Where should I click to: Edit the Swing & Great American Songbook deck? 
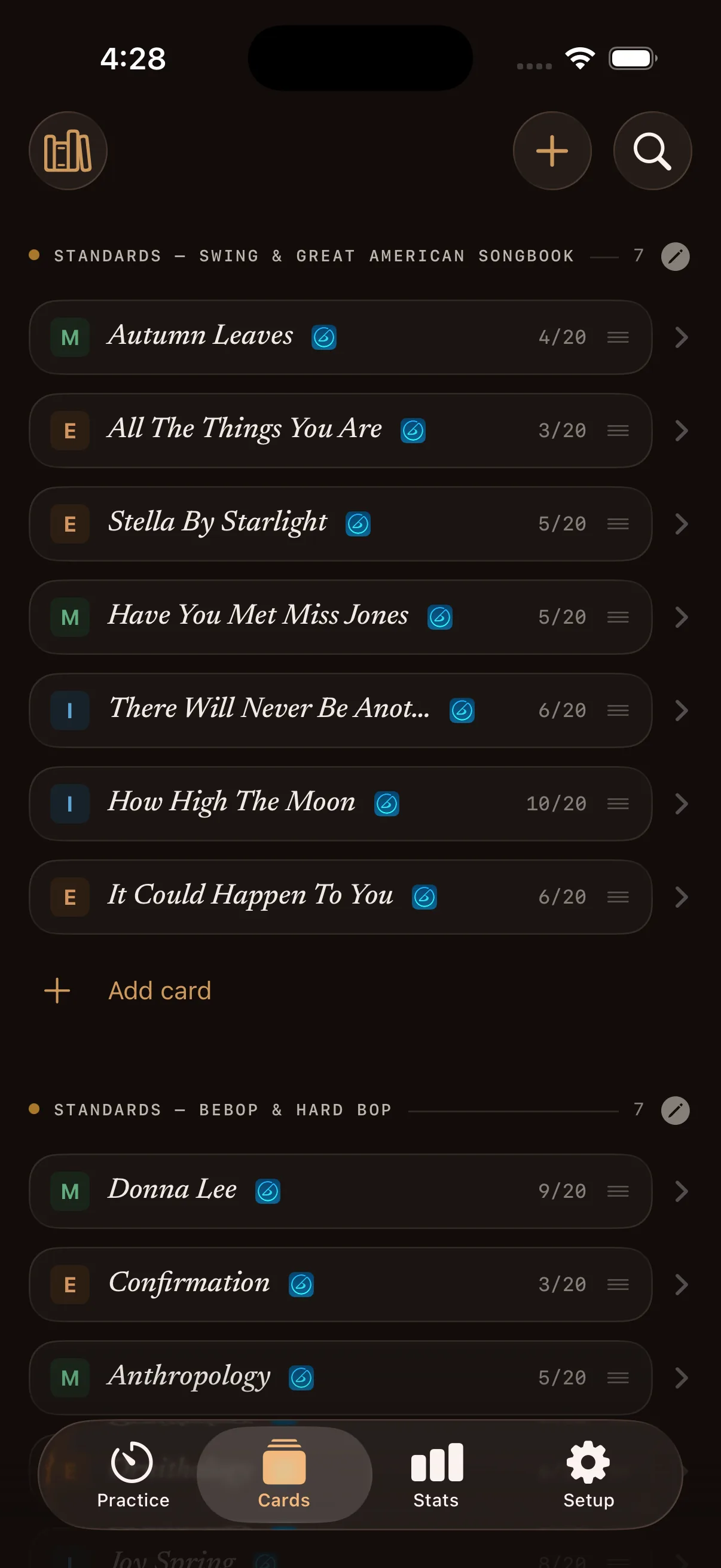click(x=675, y=257)
